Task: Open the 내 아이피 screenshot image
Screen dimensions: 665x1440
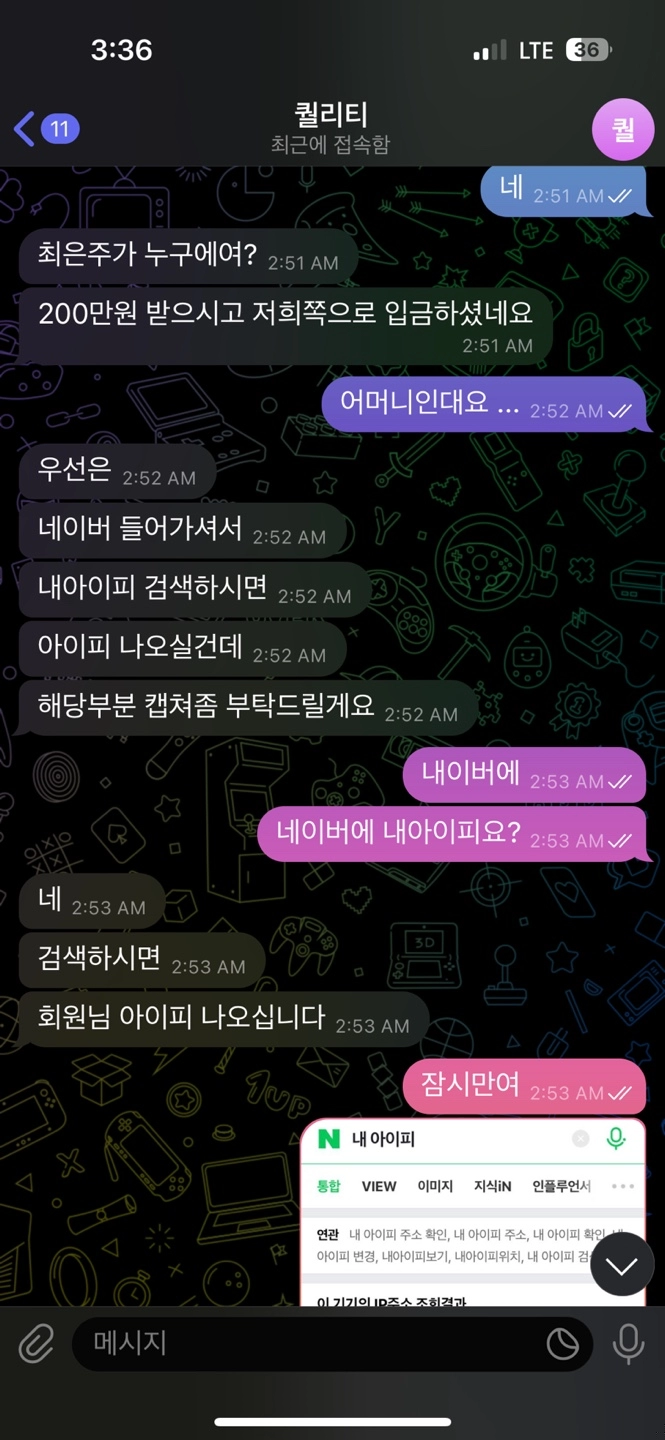Action: (x=473, y=1212)
